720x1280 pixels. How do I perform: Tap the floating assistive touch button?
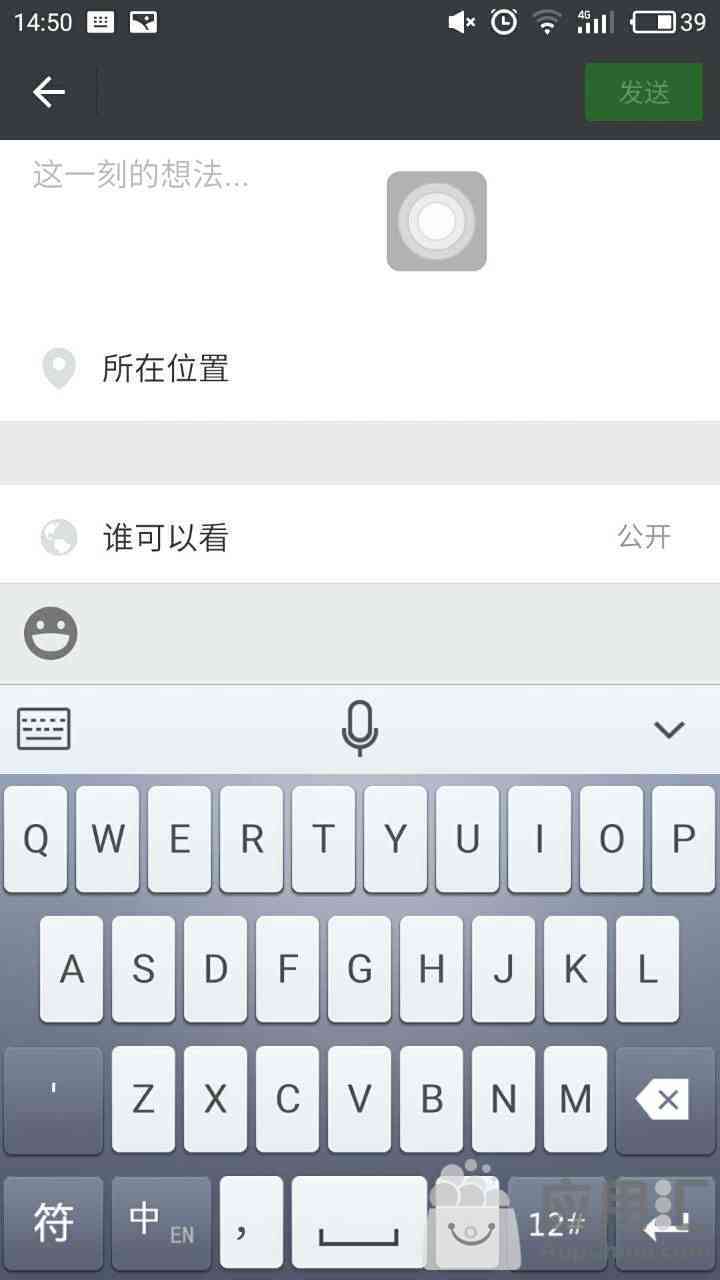click(x=436, y=221)
